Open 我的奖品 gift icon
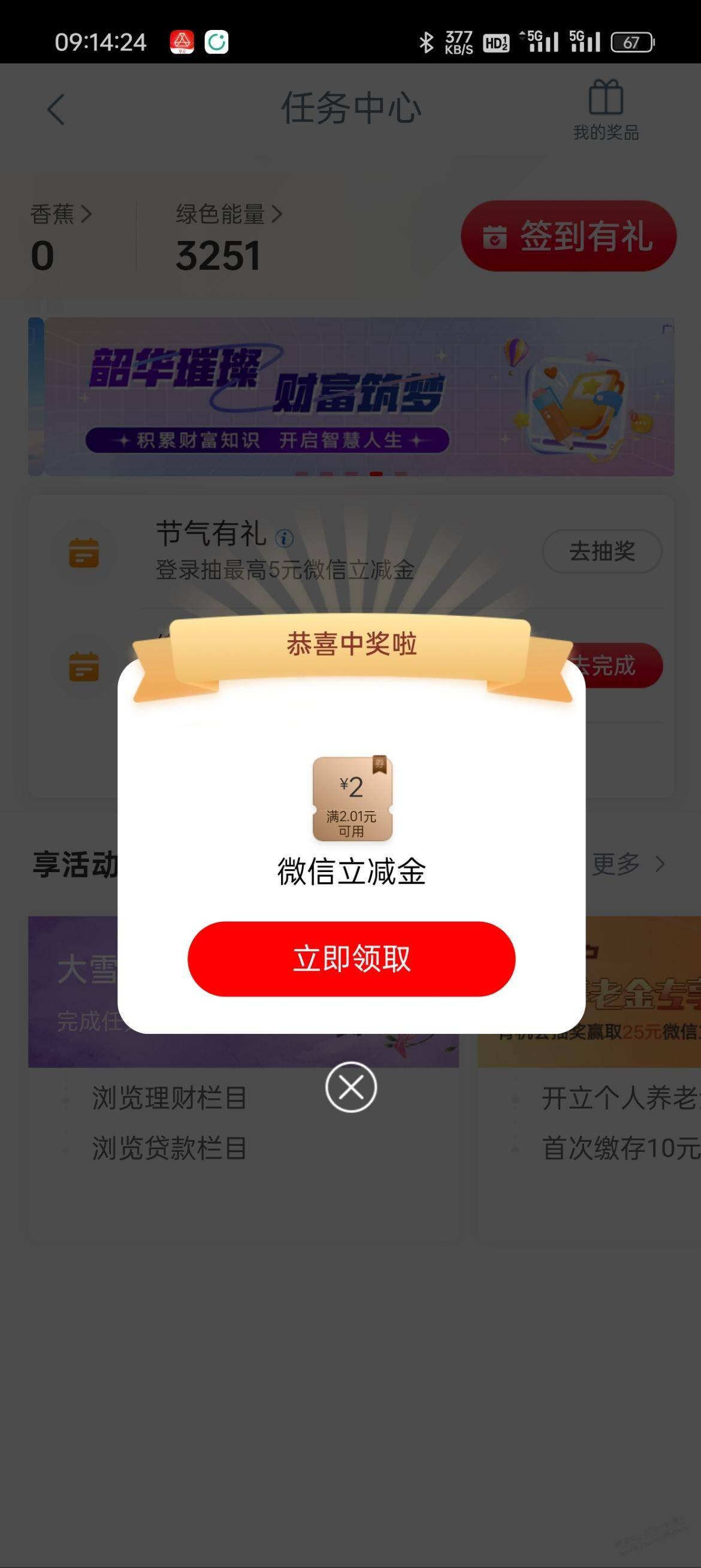The height and width of the screenshot is (1568, 701). [606, 110]
